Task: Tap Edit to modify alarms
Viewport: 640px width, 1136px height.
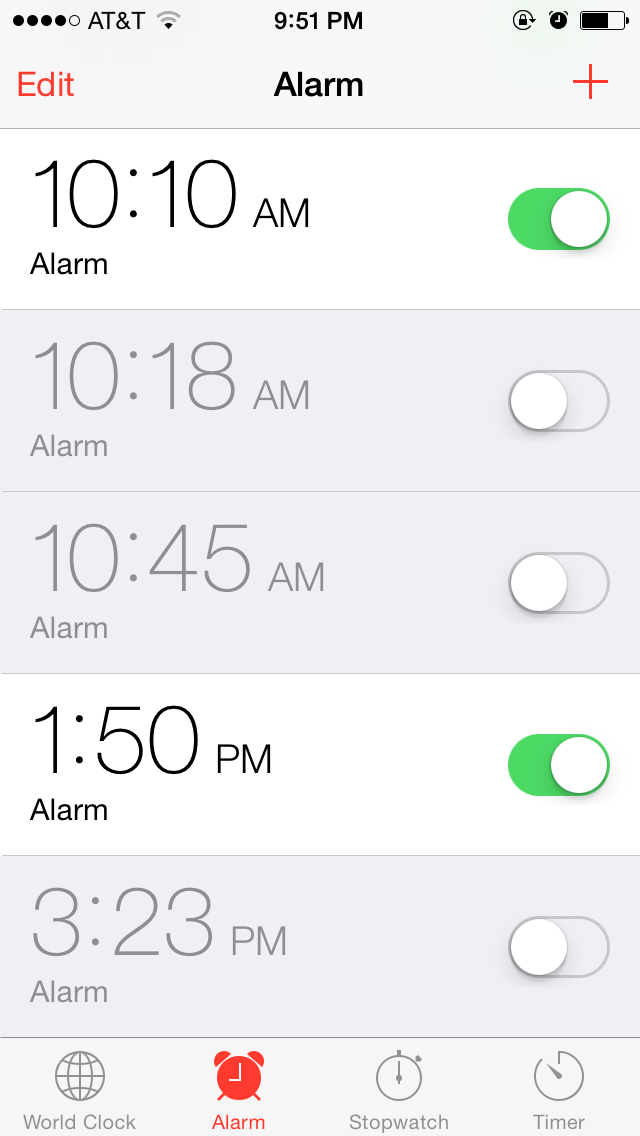Action: click(46, 84)
